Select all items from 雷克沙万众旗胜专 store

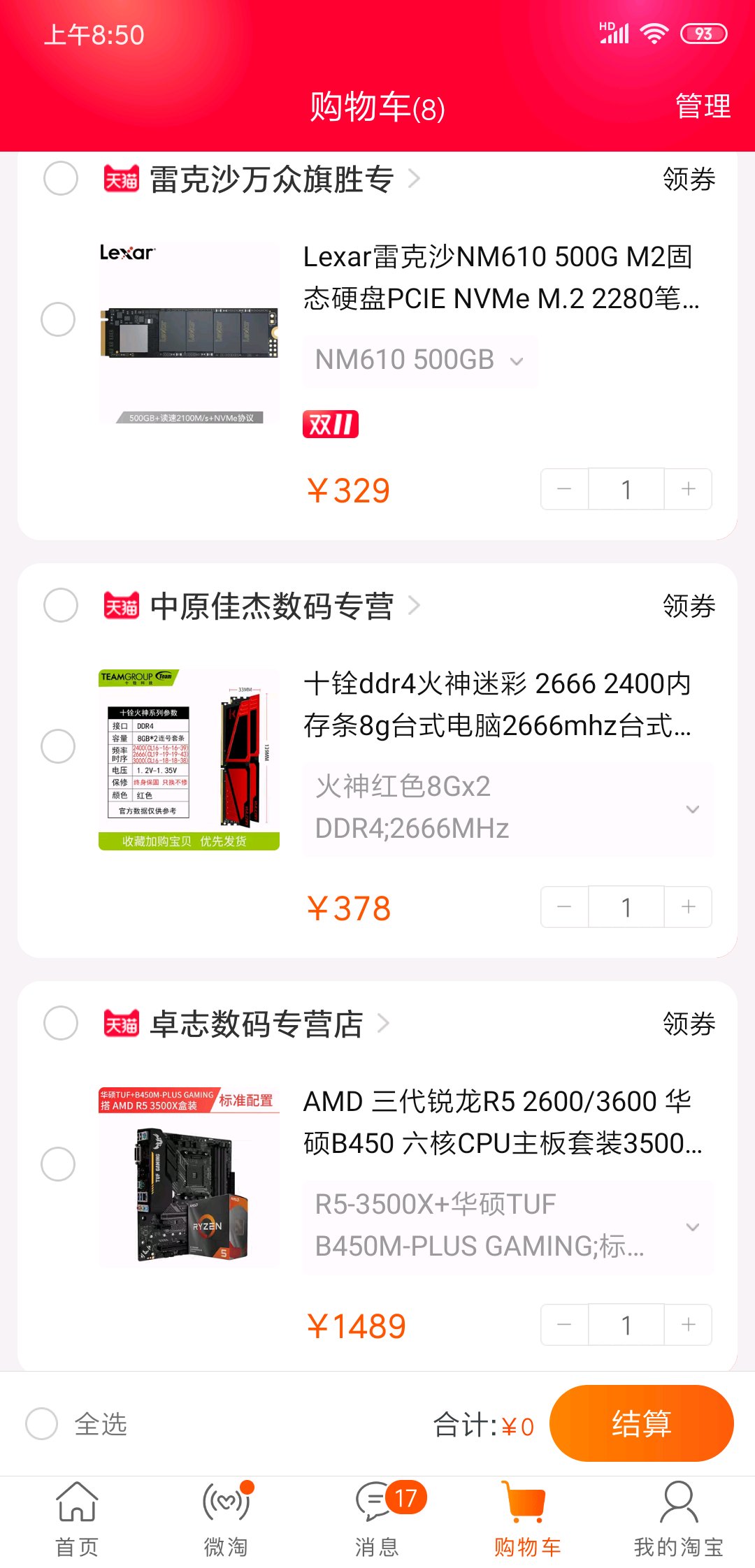click(x=61, y=179)
